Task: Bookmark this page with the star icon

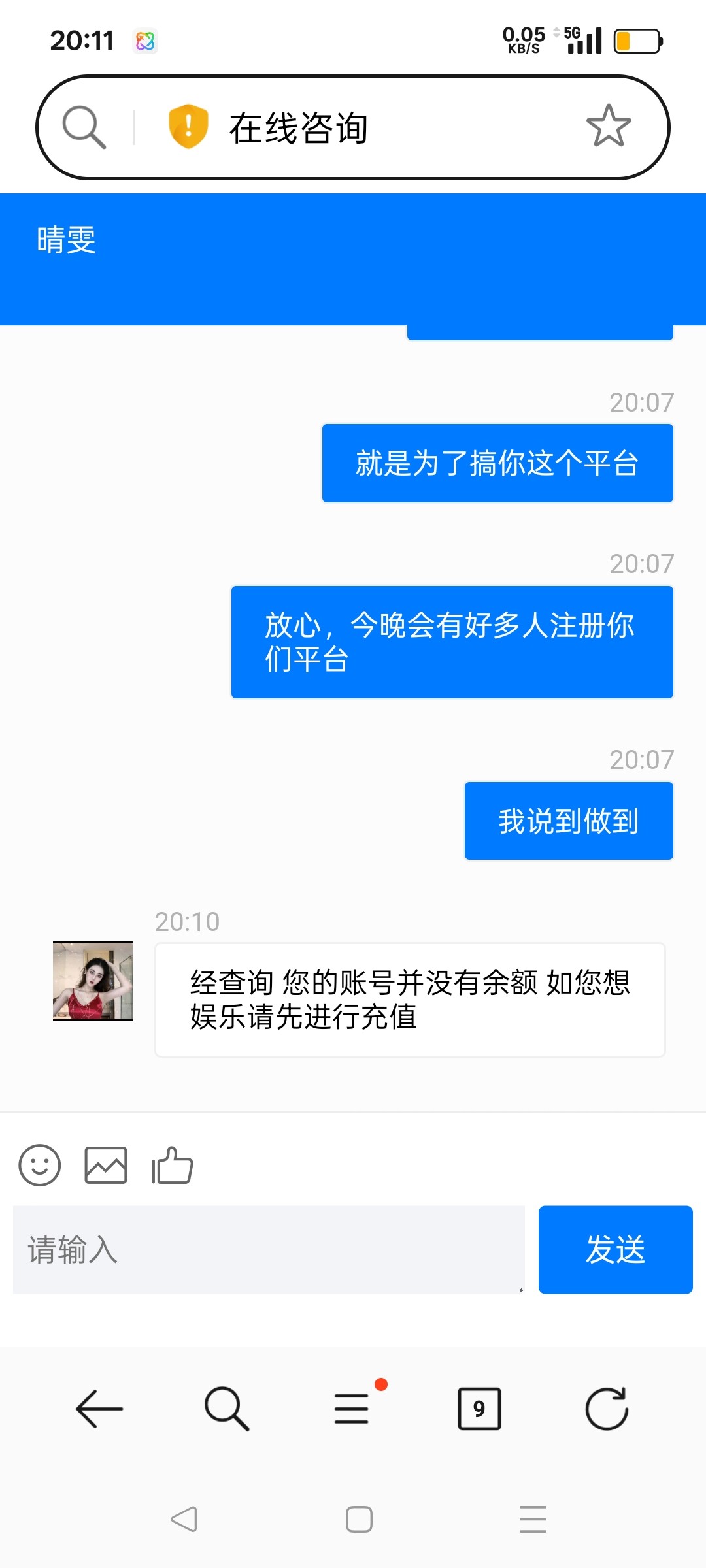Action: [609, 126]
